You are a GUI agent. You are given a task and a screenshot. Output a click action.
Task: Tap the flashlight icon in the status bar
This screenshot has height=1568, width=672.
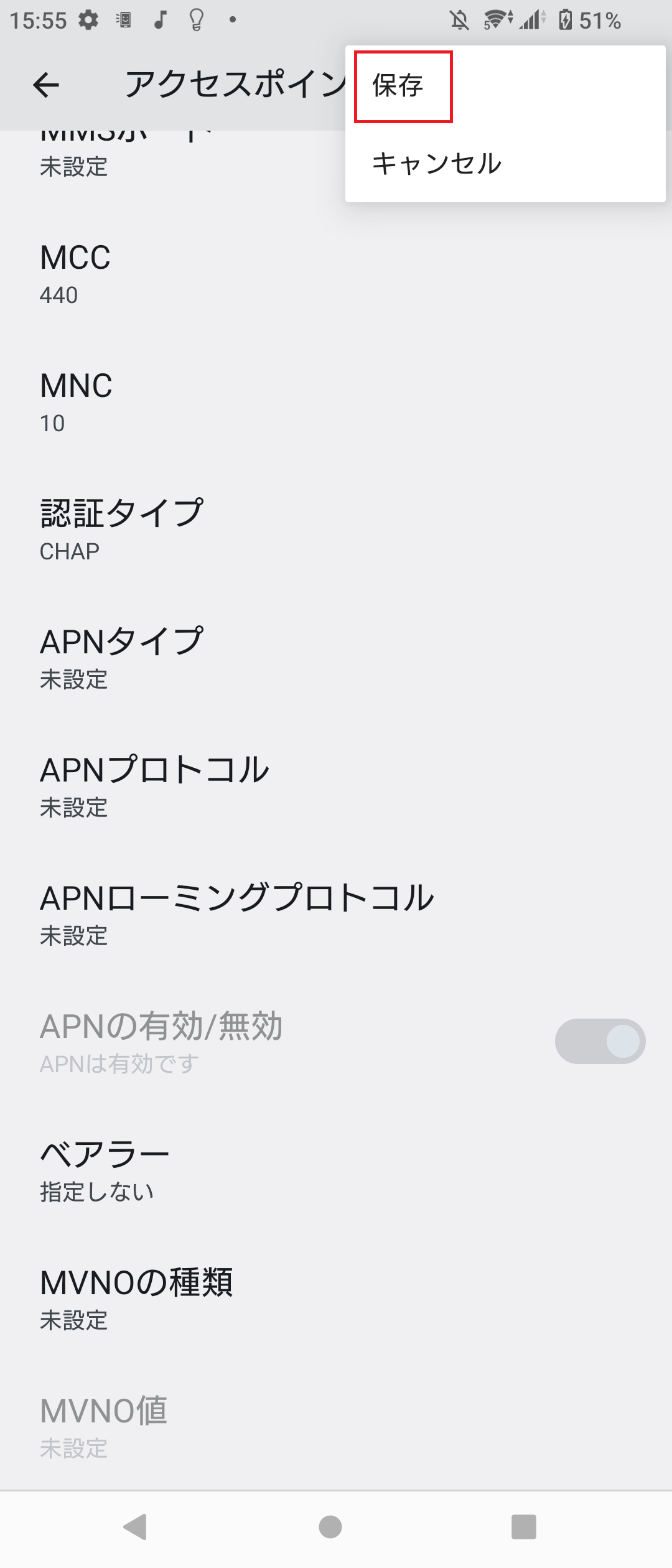click(196, 21)
